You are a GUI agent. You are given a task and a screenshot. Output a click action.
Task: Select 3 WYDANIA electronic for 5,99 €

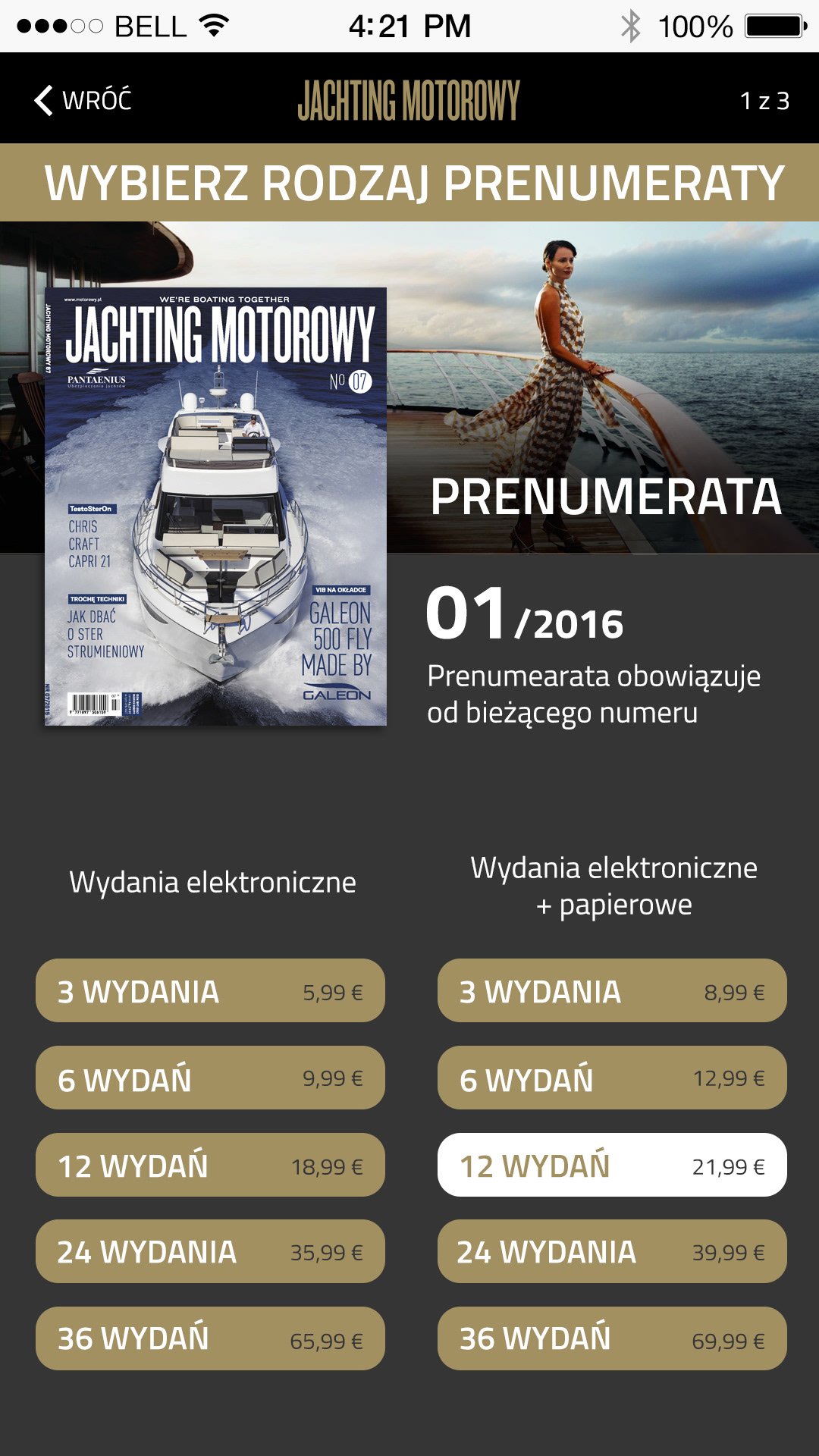pos(210,990)
